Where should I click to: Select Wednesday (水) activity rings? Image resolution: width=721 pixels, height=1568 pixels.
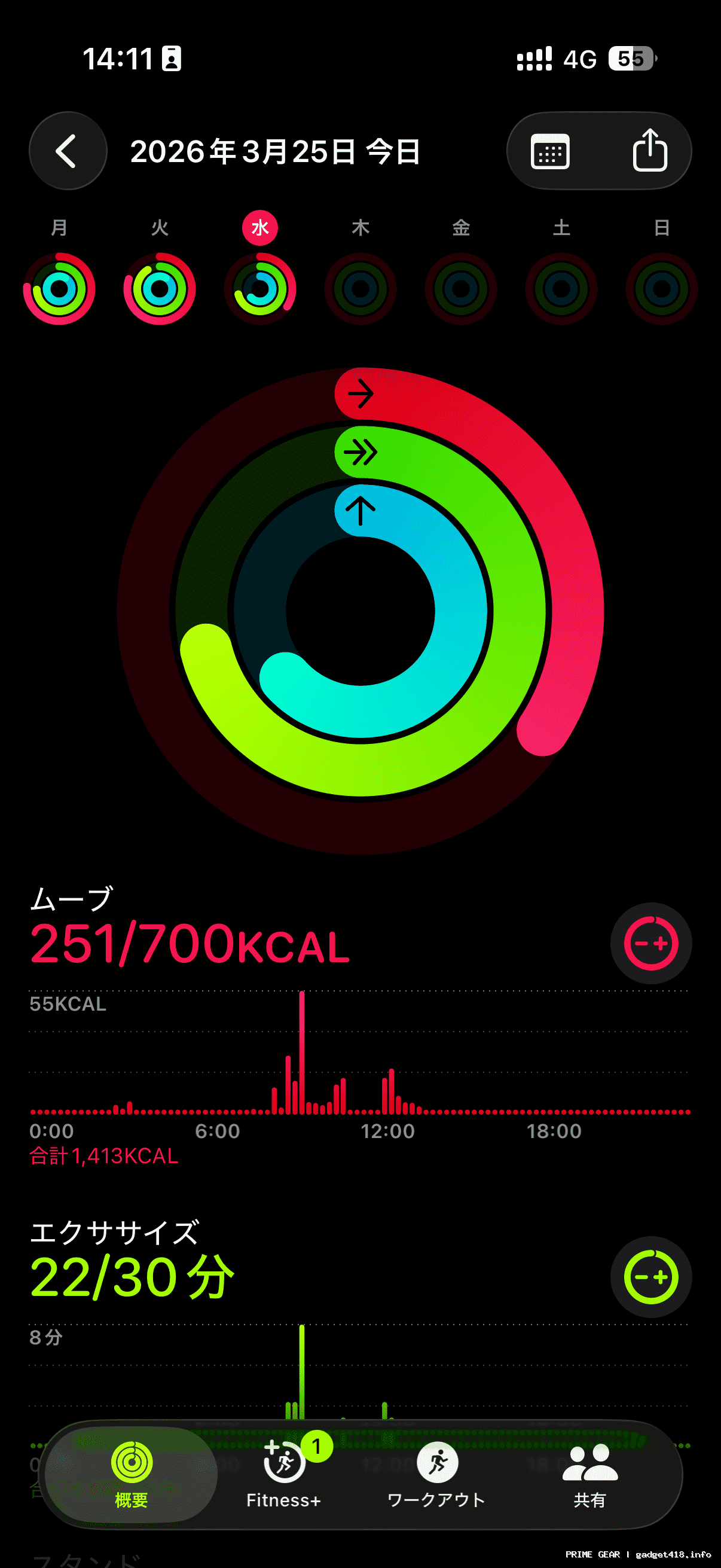click(x=260, y=288)
